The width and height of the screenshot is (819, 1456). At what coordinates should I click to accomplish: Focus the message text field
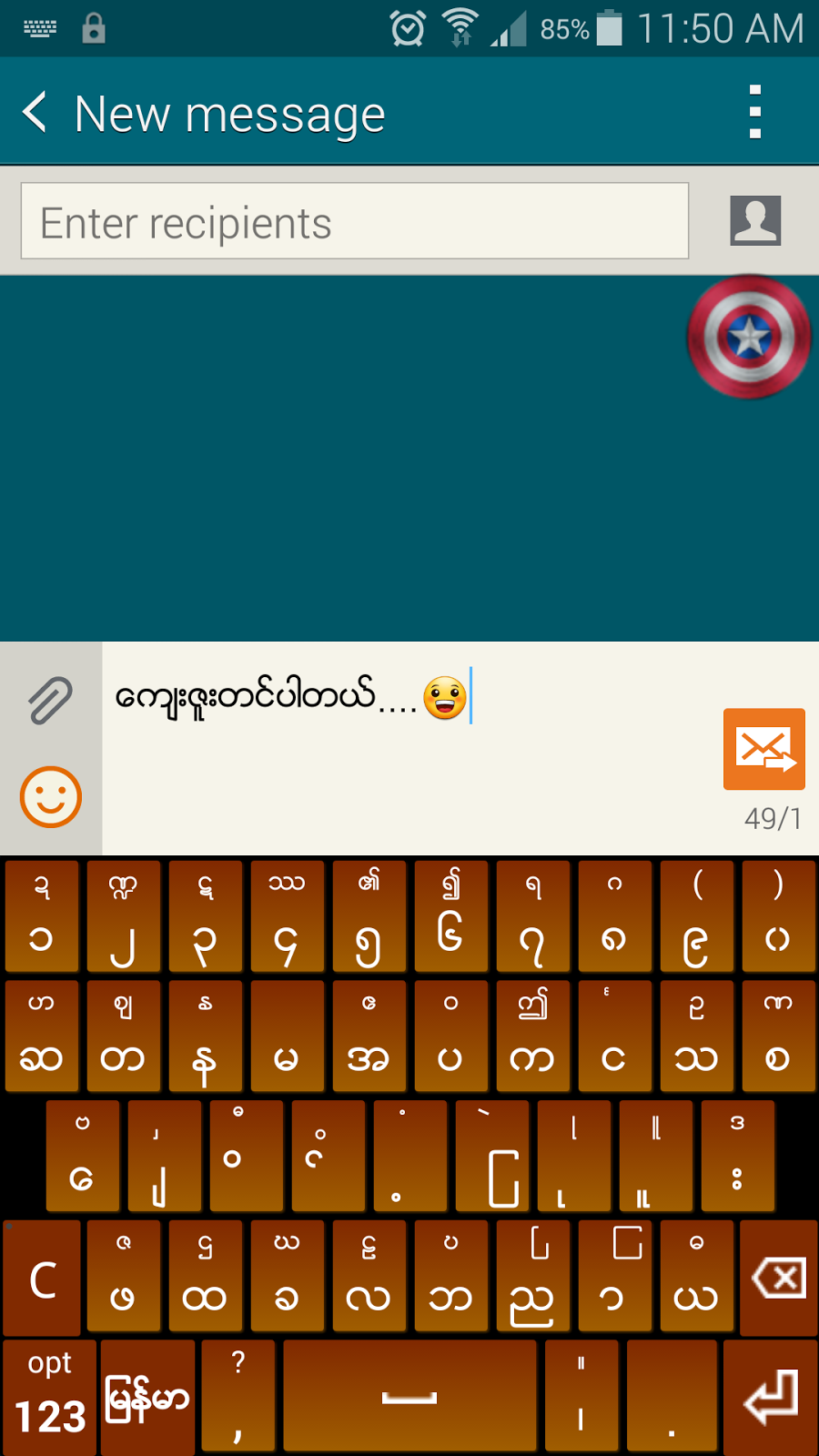[x=409, y=764]
